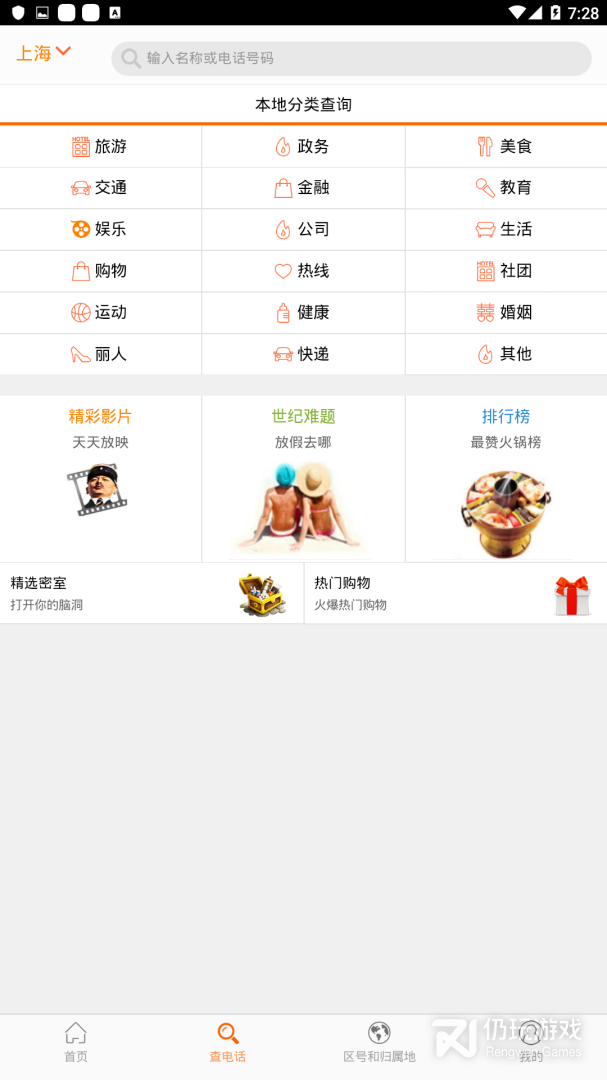Open the 热门购物 card
This screenshot has width=607, height=1080.
[x=455, y=593]
